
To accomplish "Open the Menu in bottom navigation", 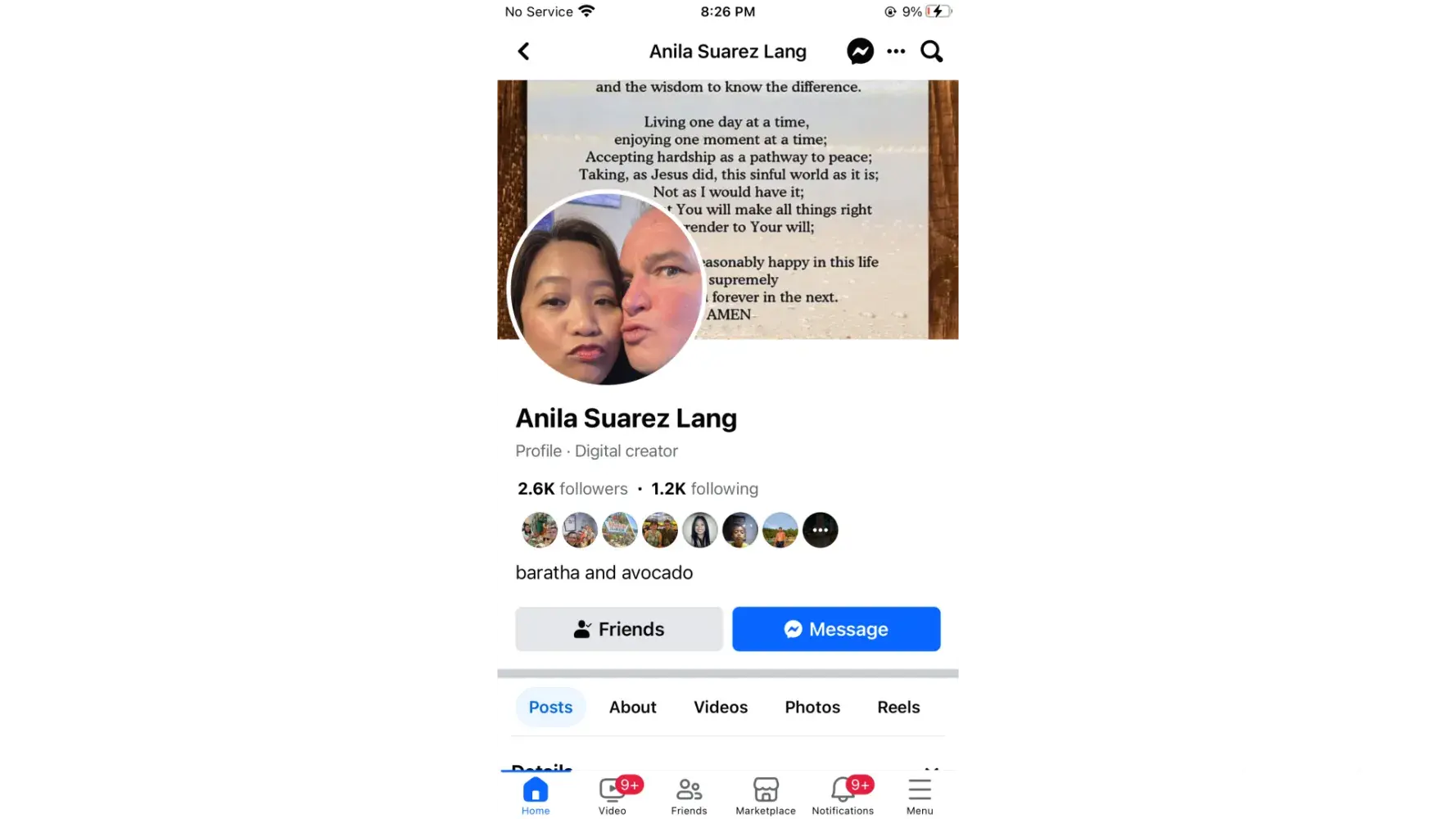I will pyautogui.click(x=920, y=795).
